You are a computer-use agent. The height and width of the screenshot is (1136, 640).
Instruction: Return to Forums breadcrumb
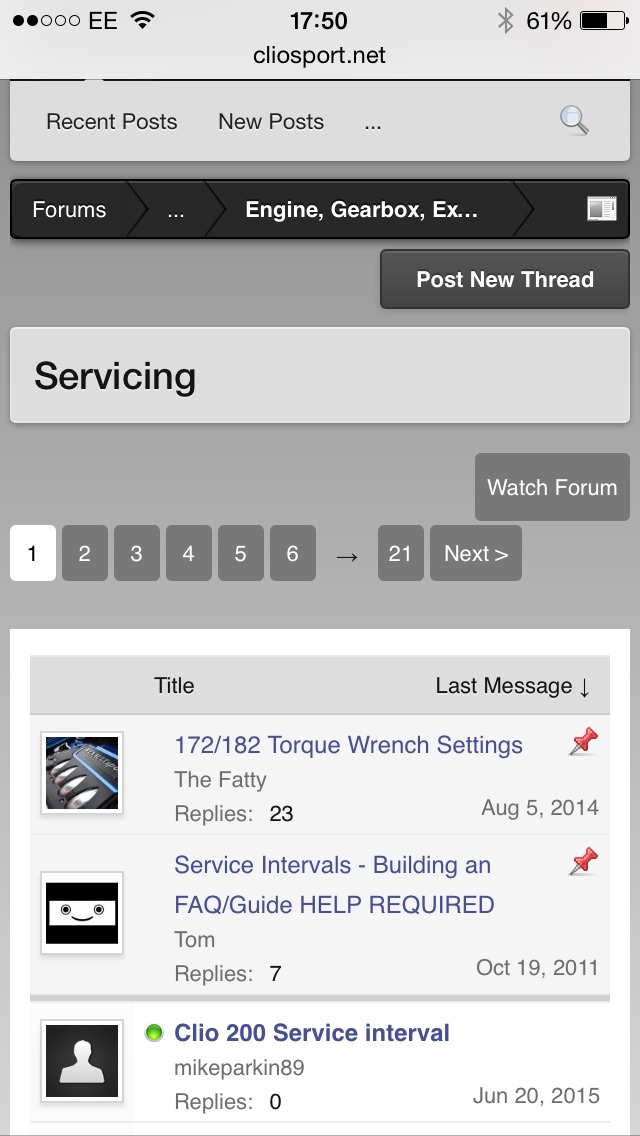(69, 210)
